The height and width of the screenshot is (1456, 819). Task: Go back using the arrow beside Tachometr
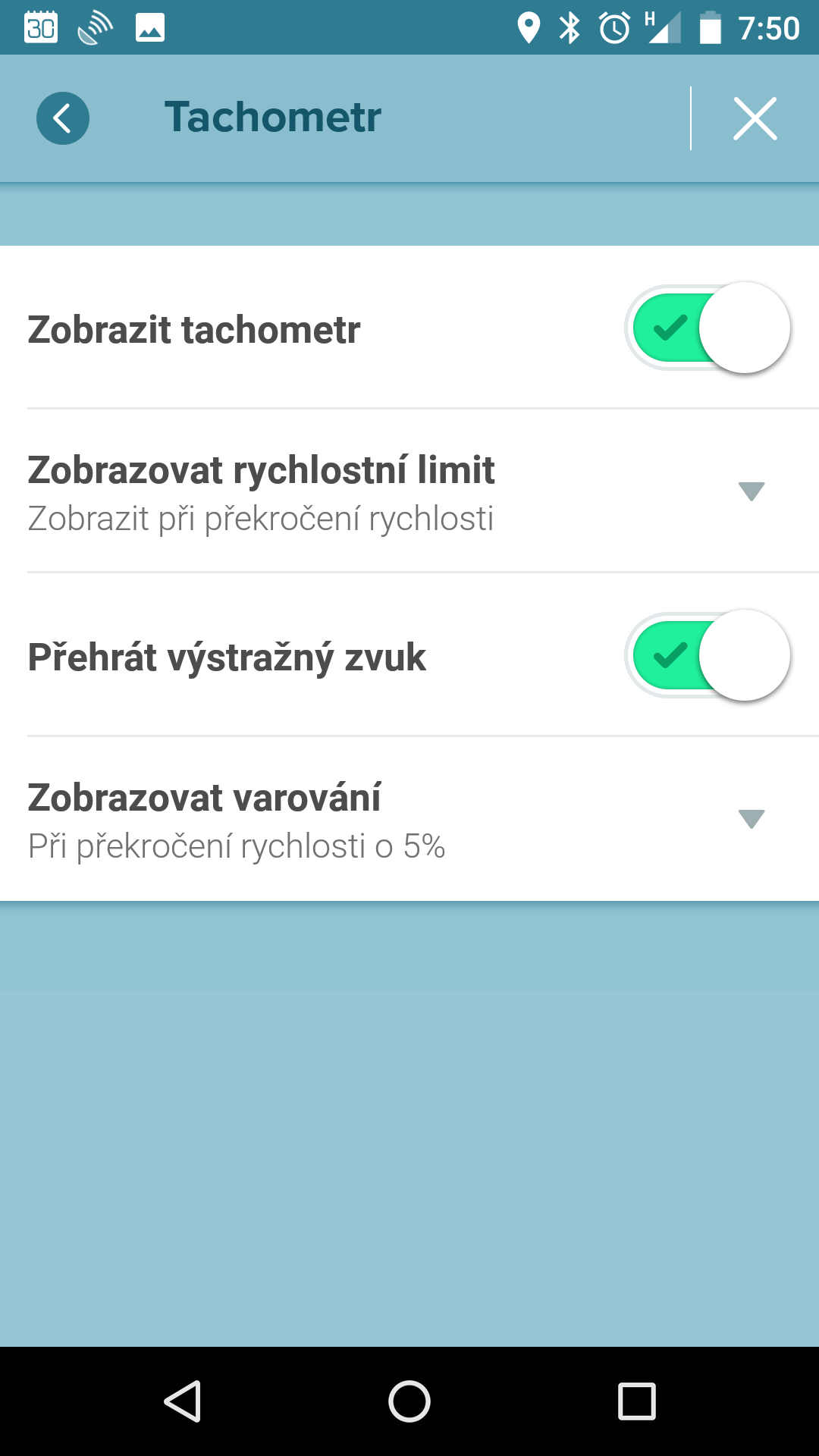click(x=63, y=118)
